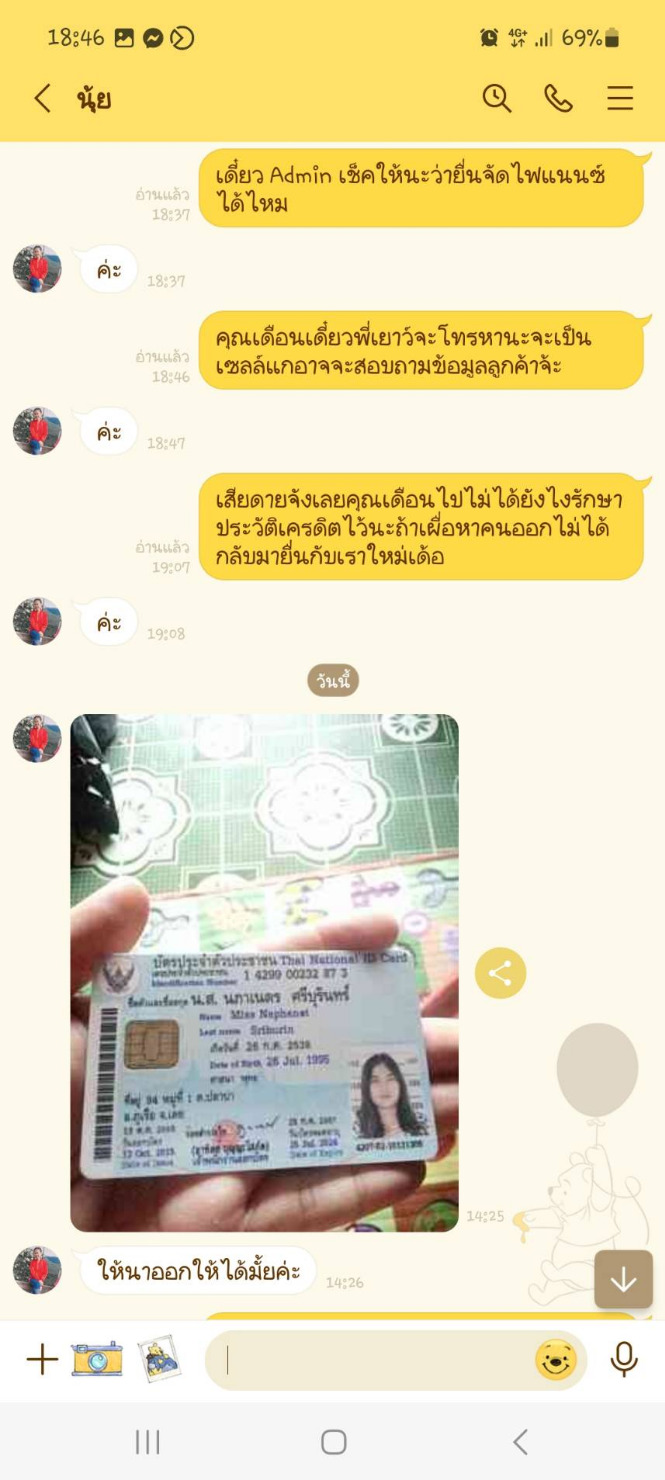Start a voice call with นุ้ย
The image size is (665, 1480).
coord(558,98)
